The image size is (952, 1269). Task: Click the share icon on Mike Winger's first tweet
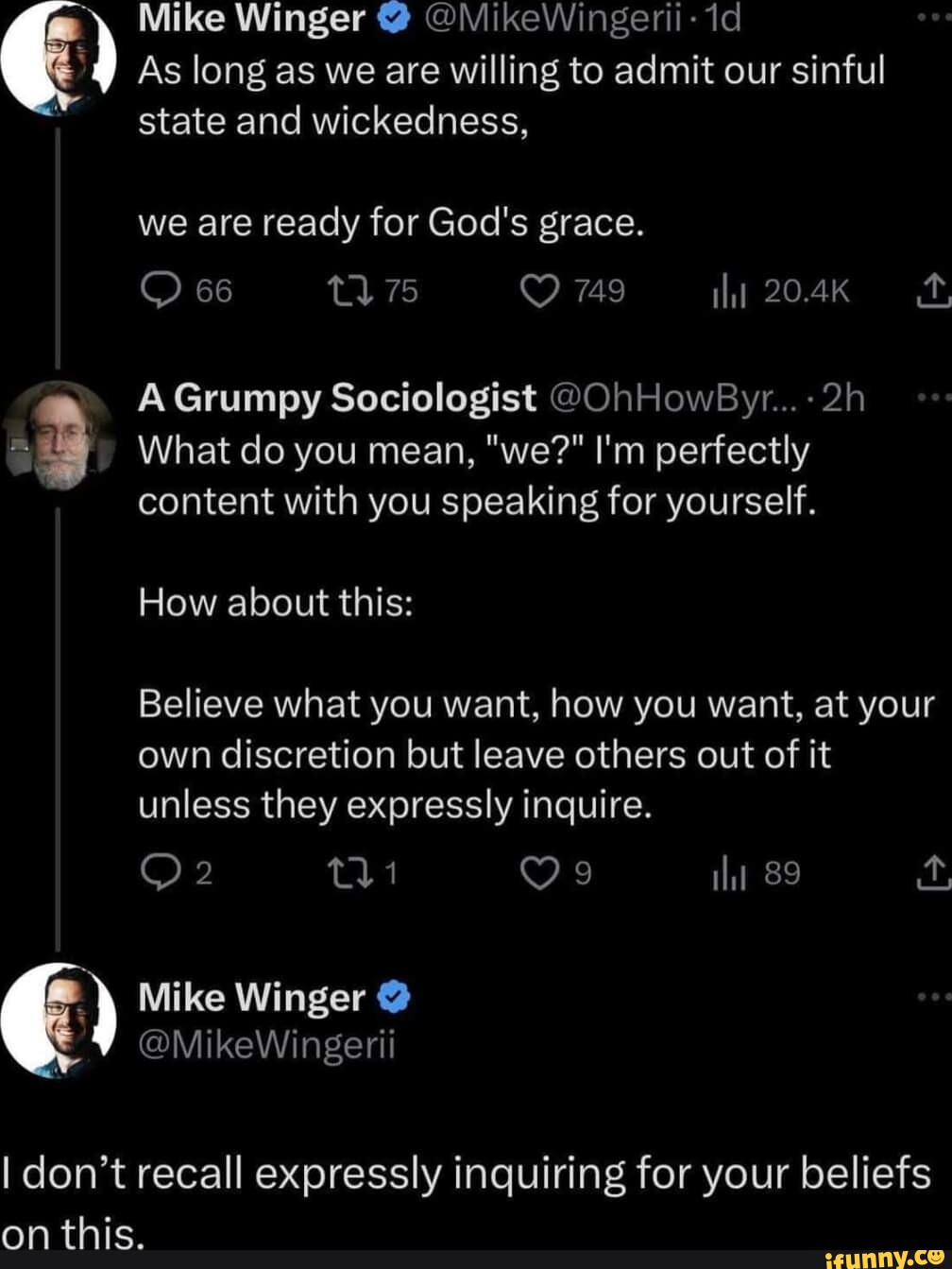click(933, 291)
